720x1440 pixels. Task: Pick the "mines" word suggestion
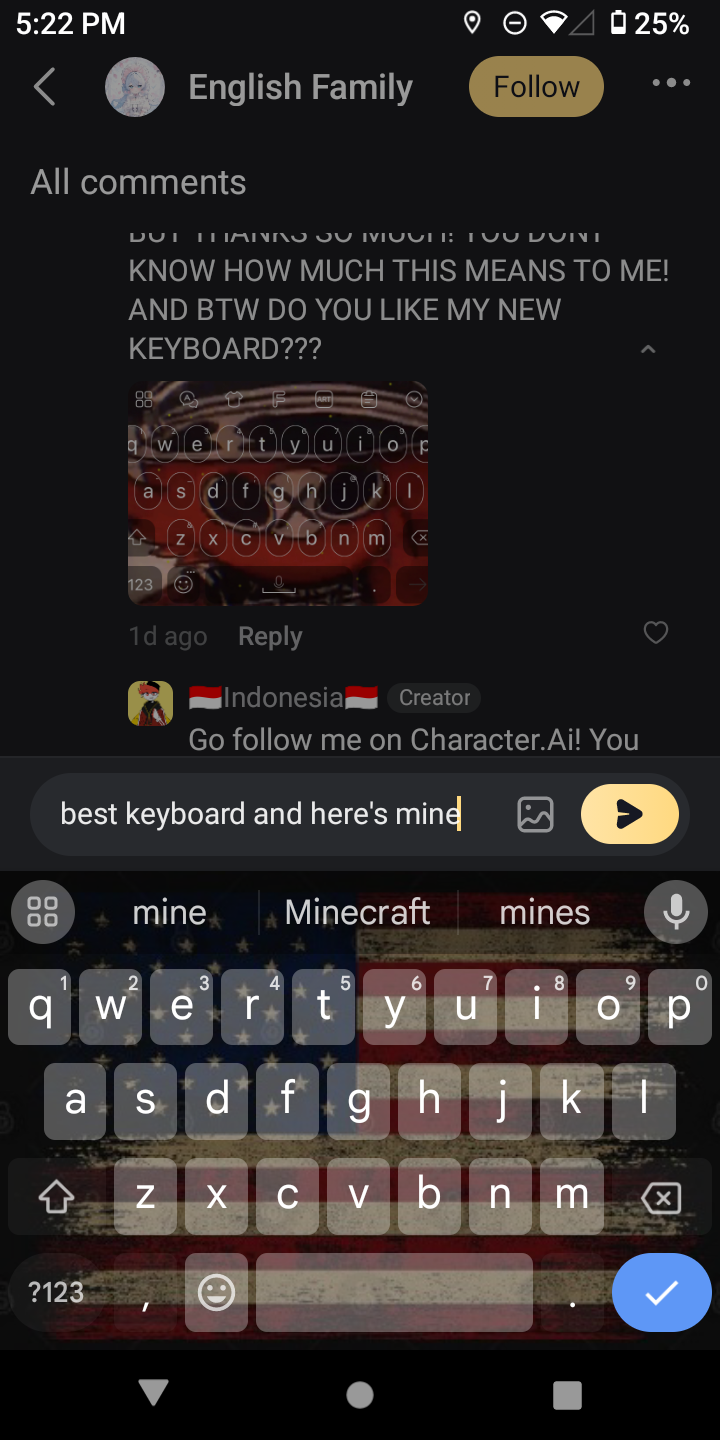click(545, 912)
